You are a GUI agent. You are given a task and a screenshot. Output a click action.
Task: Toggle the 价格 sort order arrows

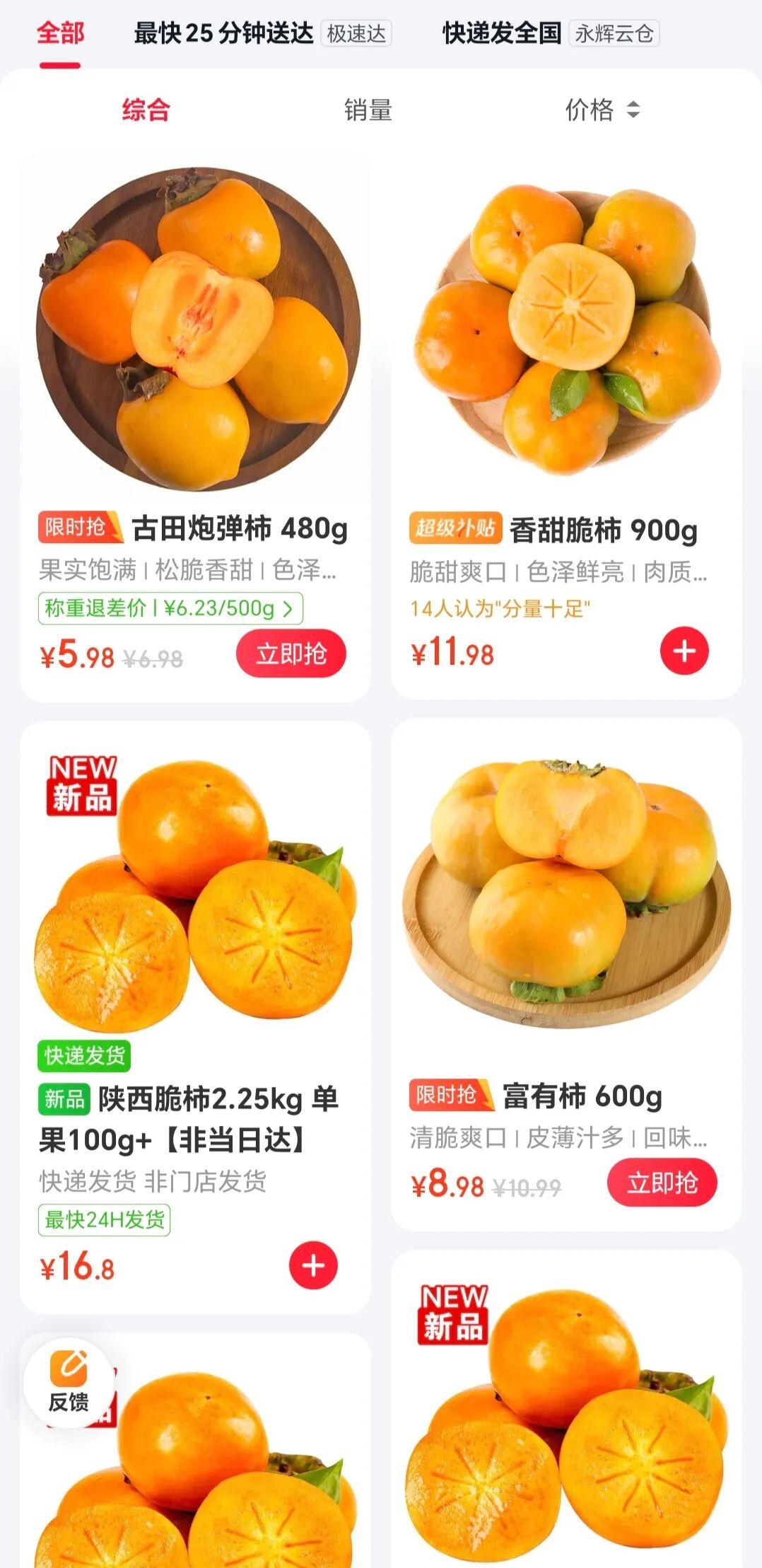(631, 110)
